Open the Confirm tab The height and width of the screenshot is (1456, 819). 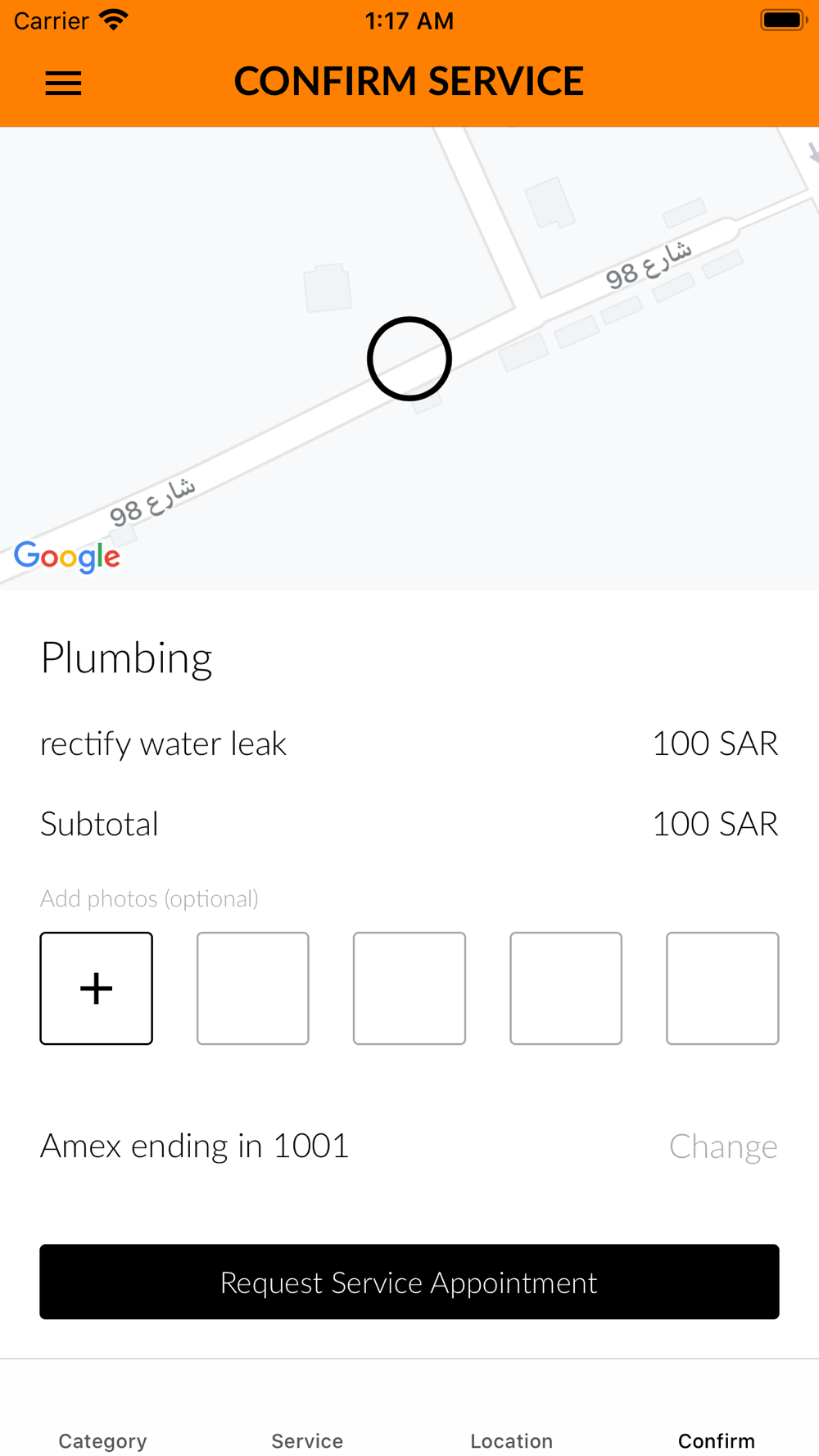[x=717, y=1440]
